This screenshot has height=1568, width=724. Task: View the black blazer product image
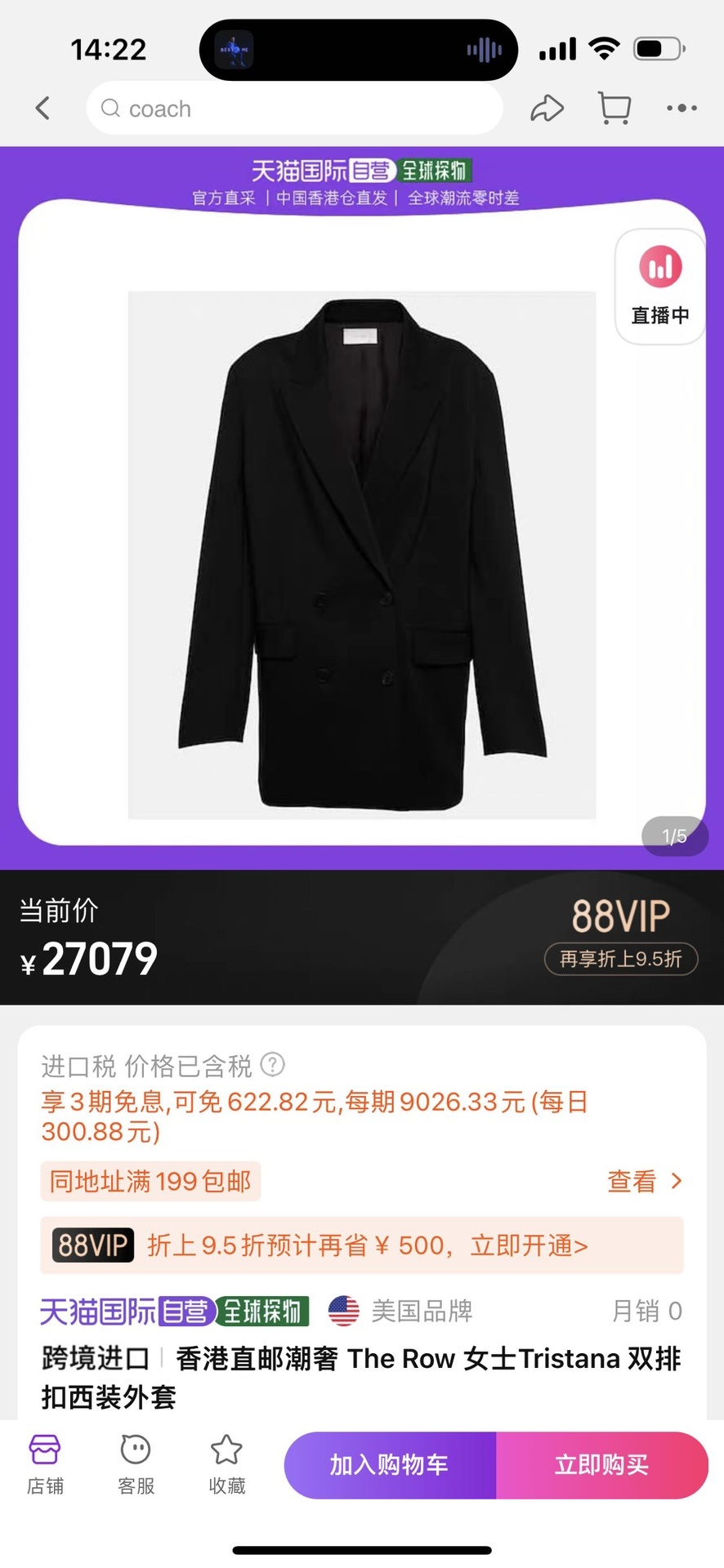(x=362, y=555)
